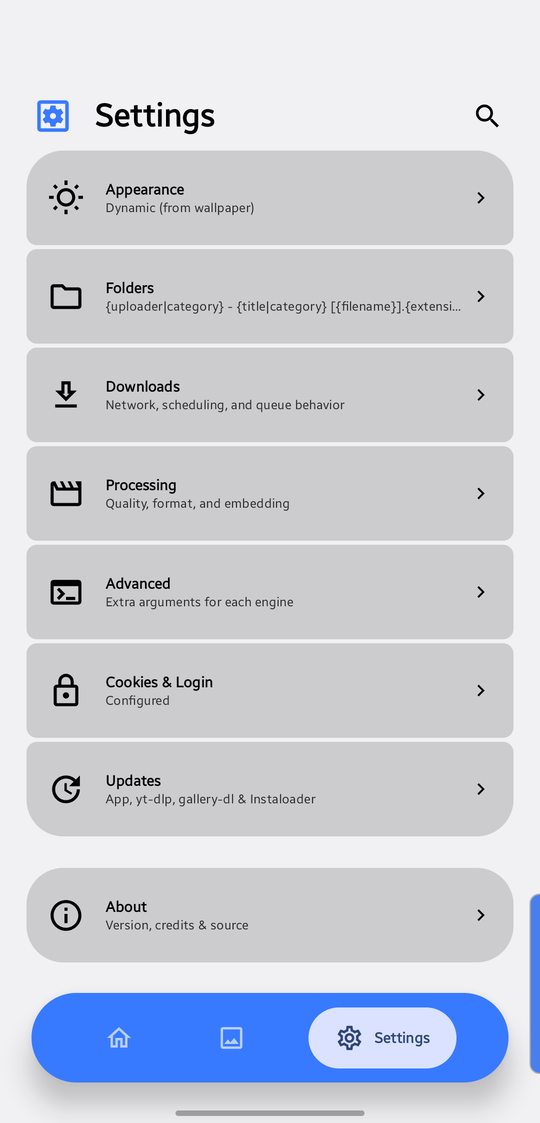Open Processing quality and format settings

[x=270, y=493]
